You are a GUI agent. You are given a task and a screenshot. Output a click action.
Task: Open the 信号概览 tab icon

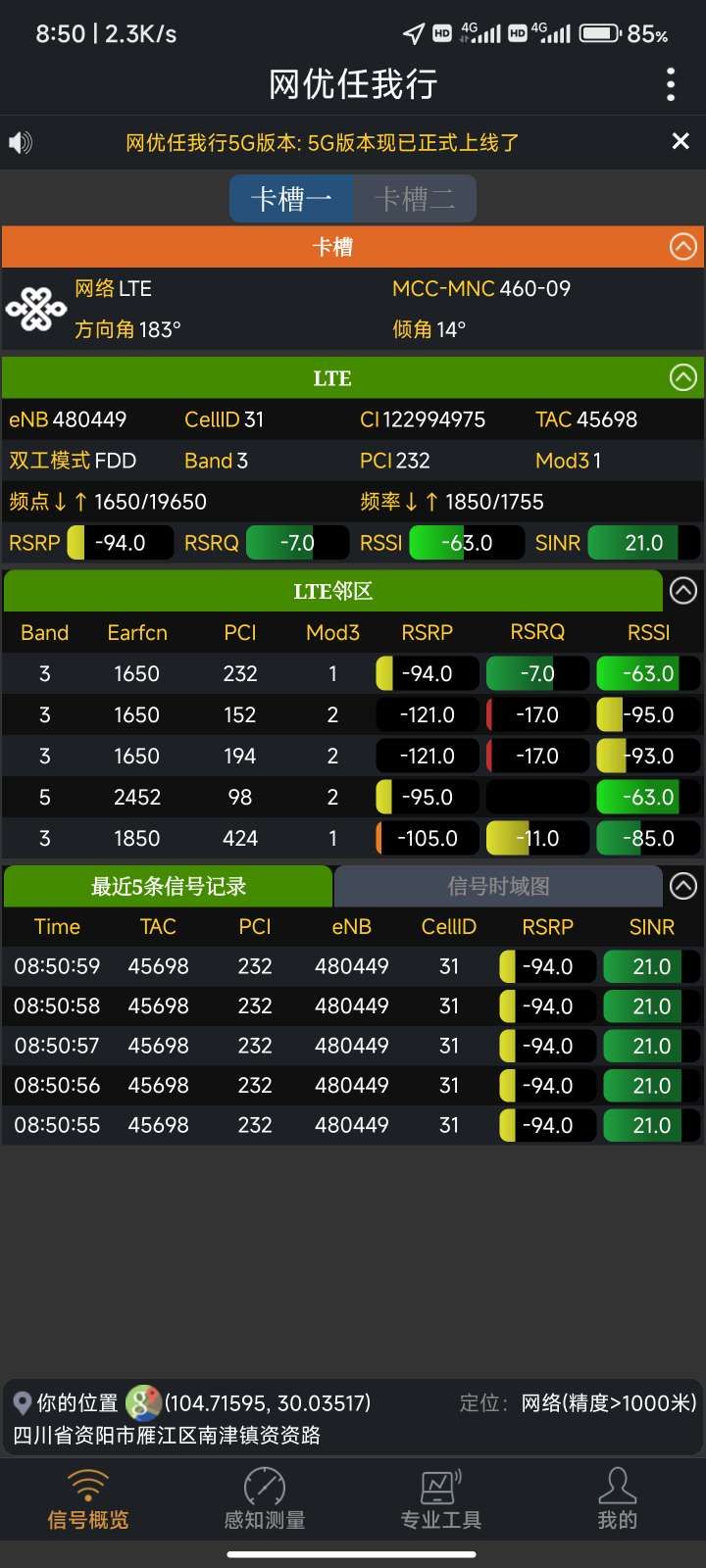point(87,1485)
